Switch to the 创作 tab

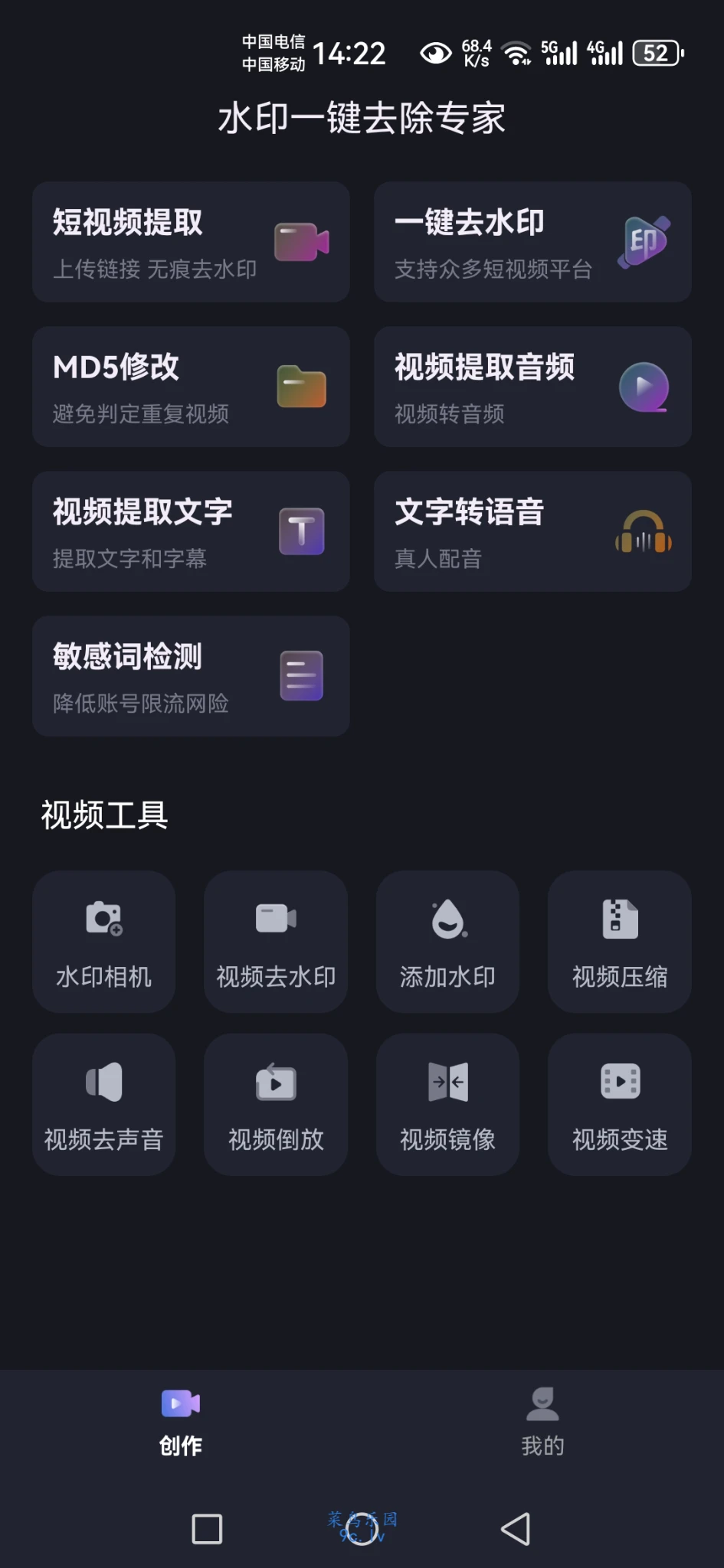(181, 1423)
